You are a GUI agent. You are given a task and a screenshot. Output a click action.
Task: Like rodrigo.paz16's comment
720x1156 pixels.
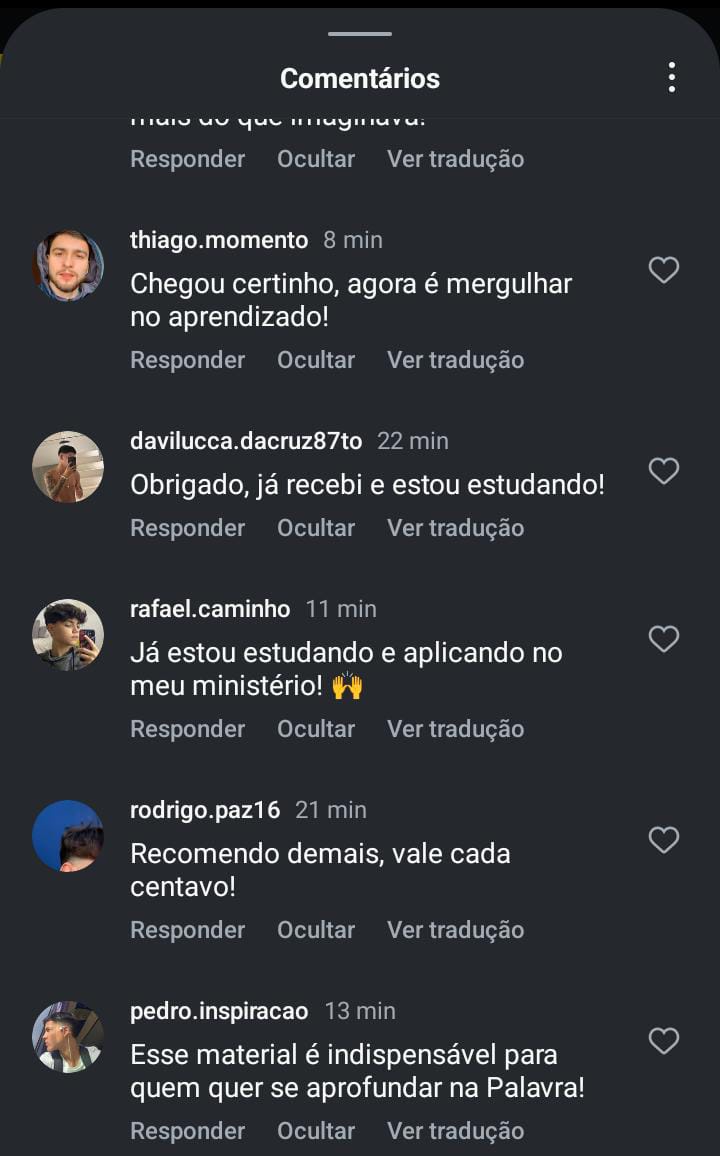664,840
